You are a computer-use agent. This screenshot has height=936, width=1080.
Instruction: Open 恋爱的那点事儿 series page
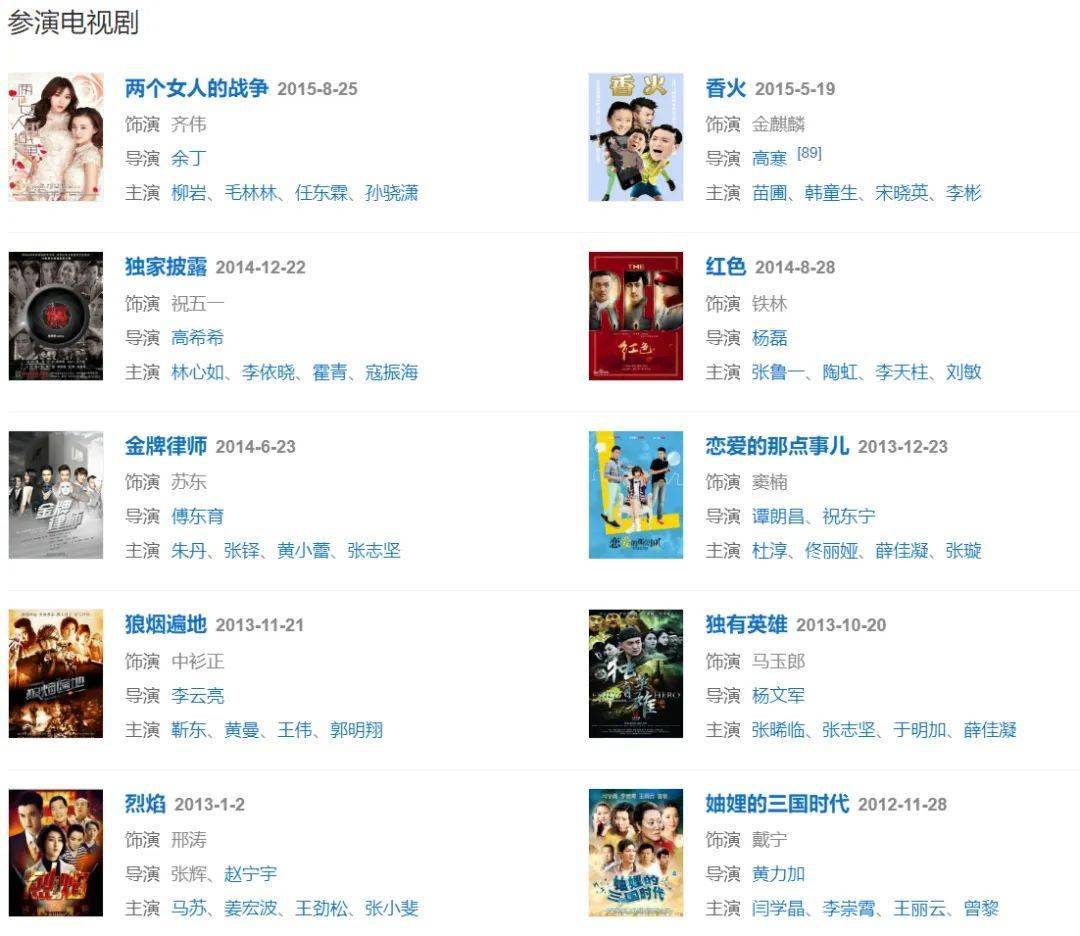[x=776, y=446]
